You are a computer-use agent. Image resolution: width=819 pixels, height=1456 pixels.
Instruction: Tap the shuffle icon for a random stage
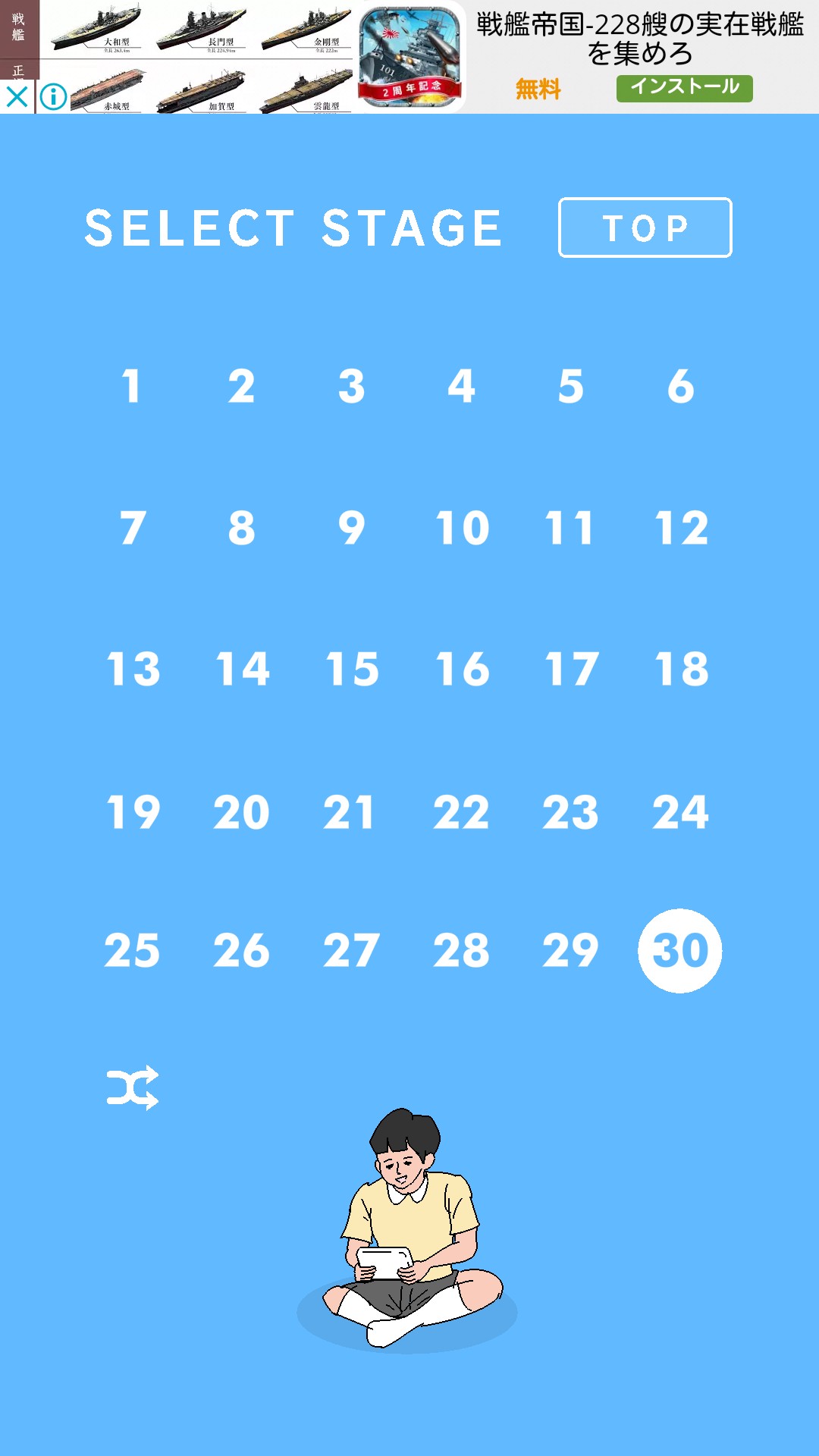coord(133,1088)
